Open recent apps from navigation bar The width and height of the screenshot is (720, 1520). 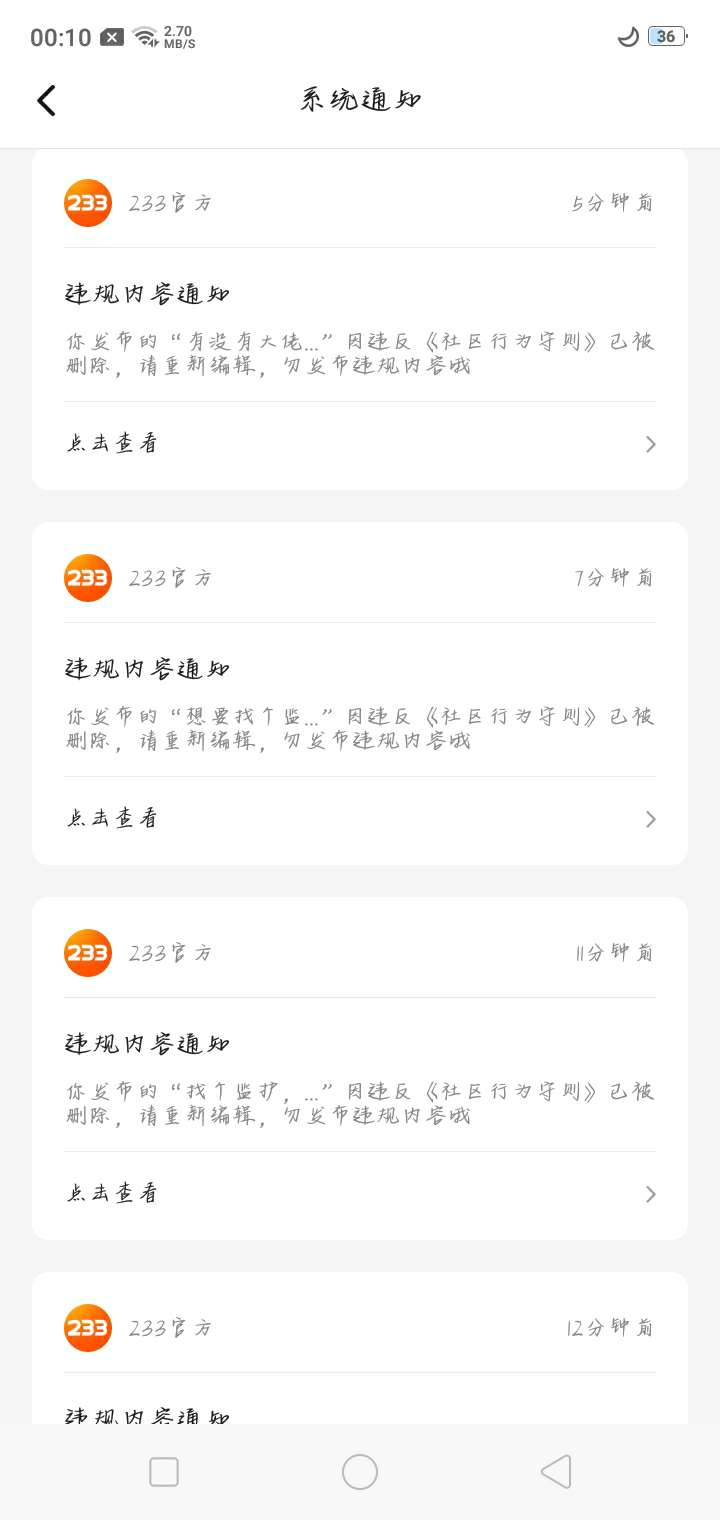click(164, 1472)
